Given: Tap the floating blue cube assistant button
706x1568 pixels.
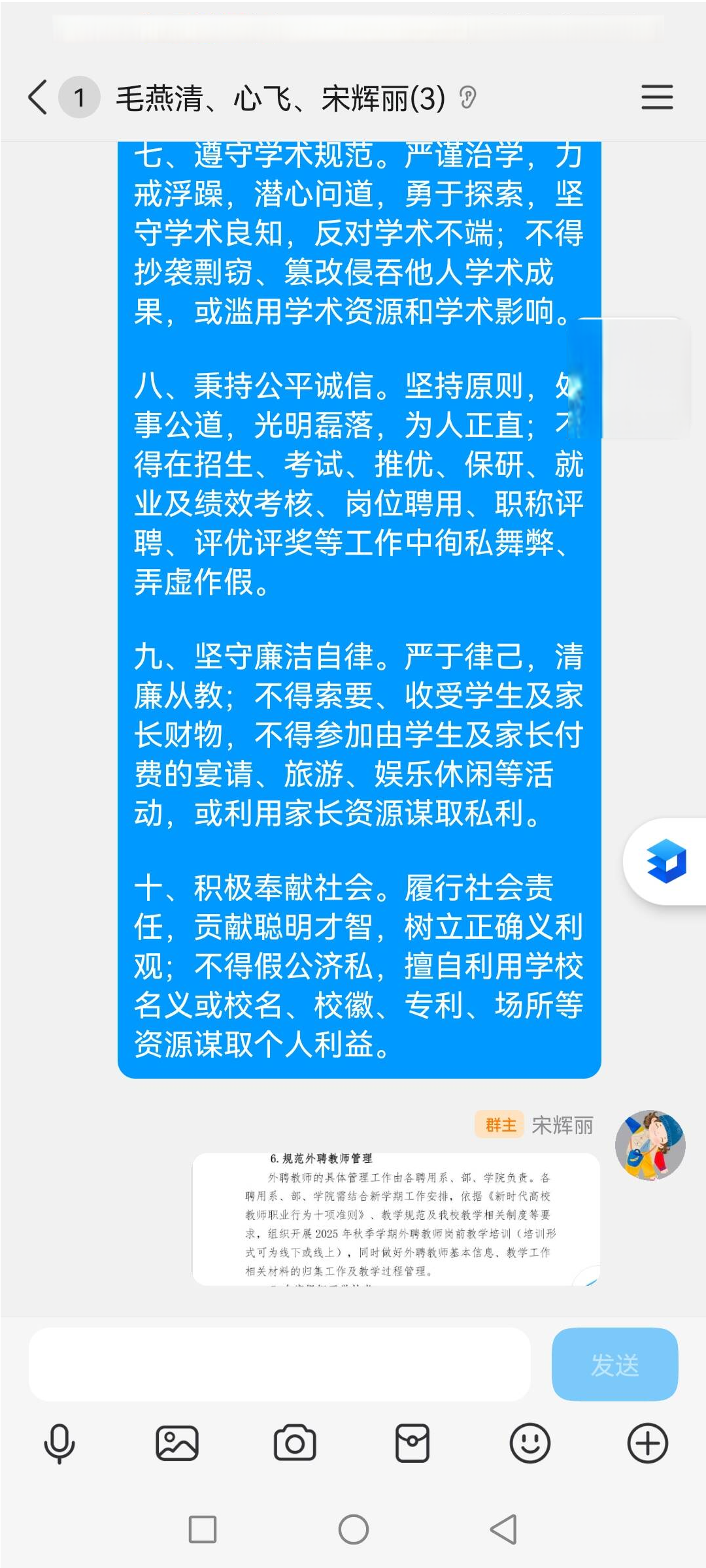Looking at the screenshot, I should pyautogui.click(x=667, y=861).
